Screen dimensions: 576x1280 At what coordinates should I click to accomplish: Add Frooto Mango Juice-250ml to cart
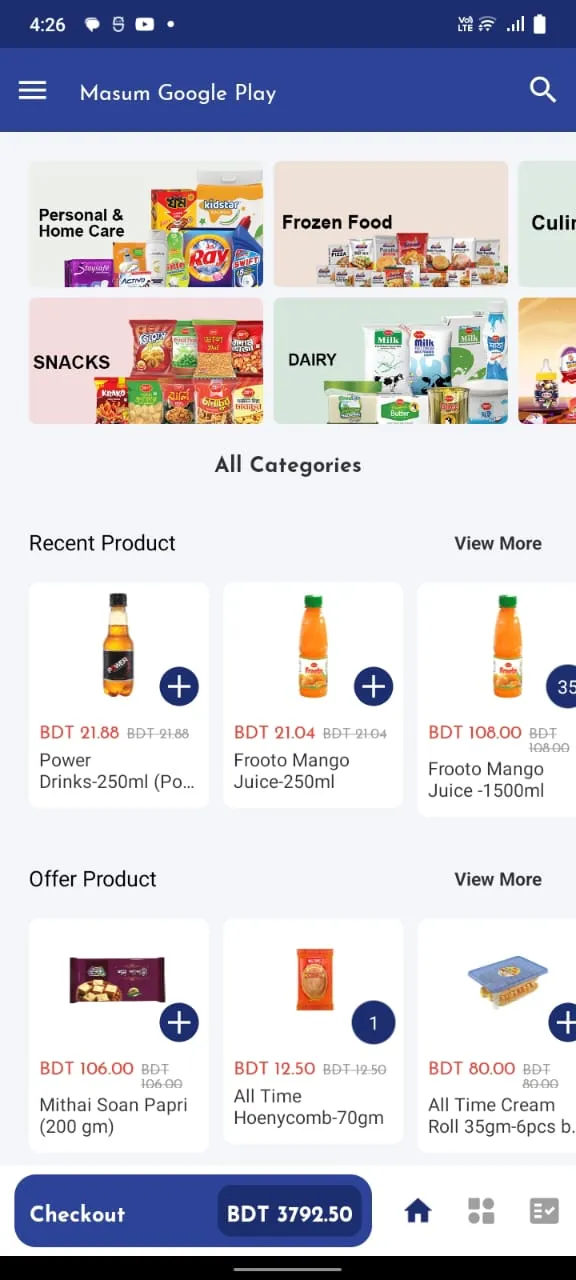[x=373, y=686]
